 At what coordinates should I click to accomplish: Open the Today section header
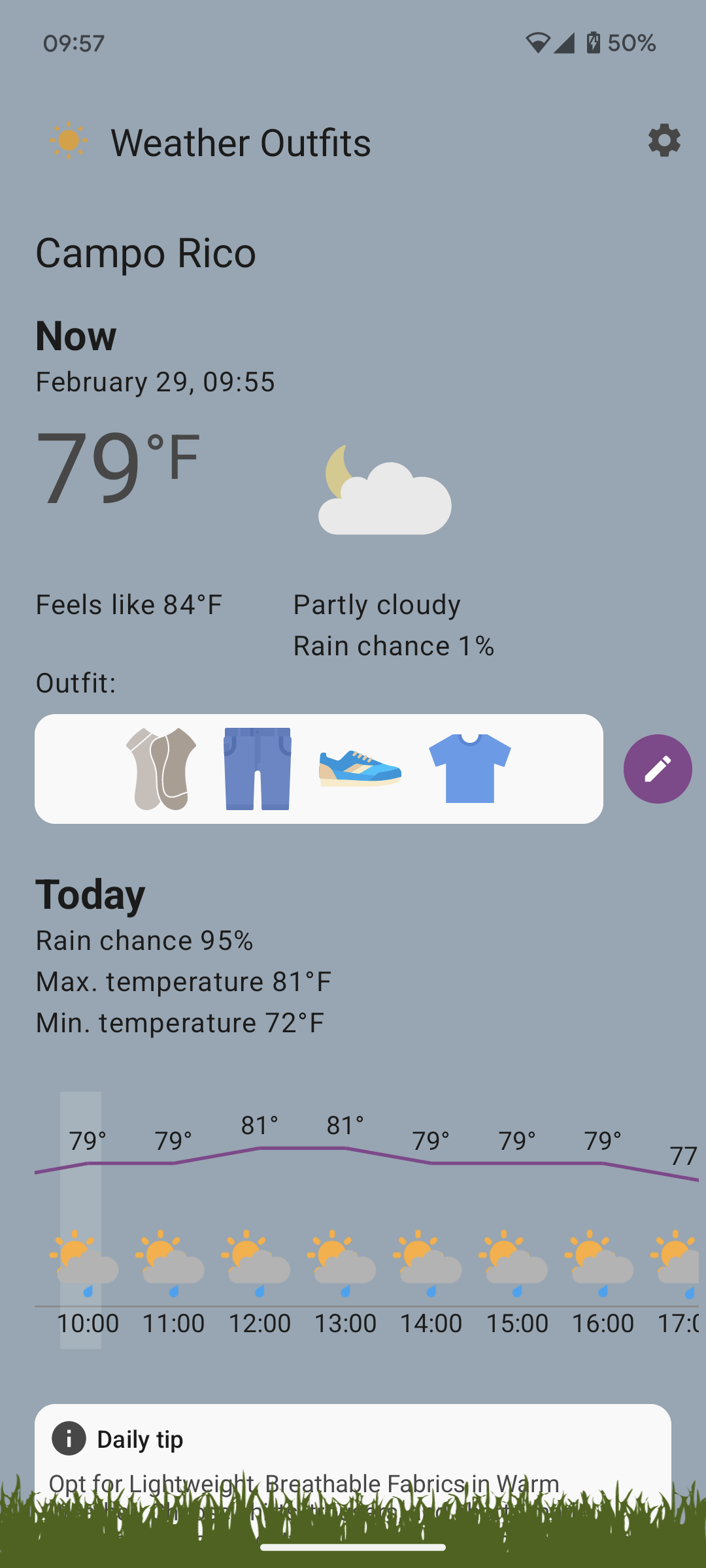(x=91, y=894)
